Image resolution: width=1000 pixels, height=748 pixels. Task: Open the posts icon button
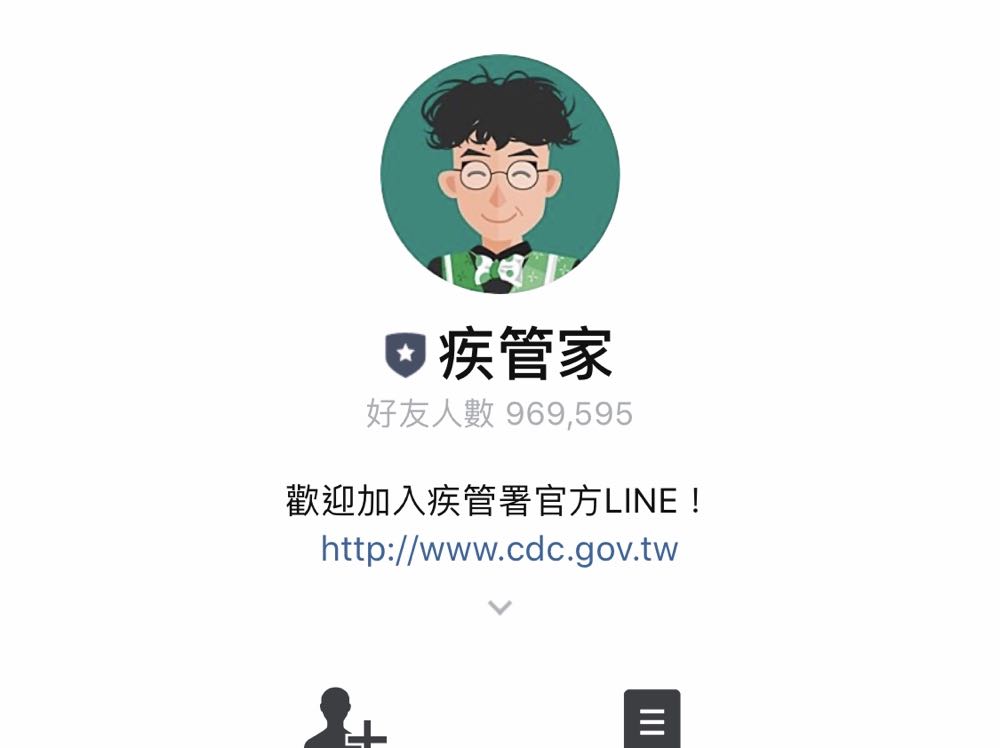[652, 720]
